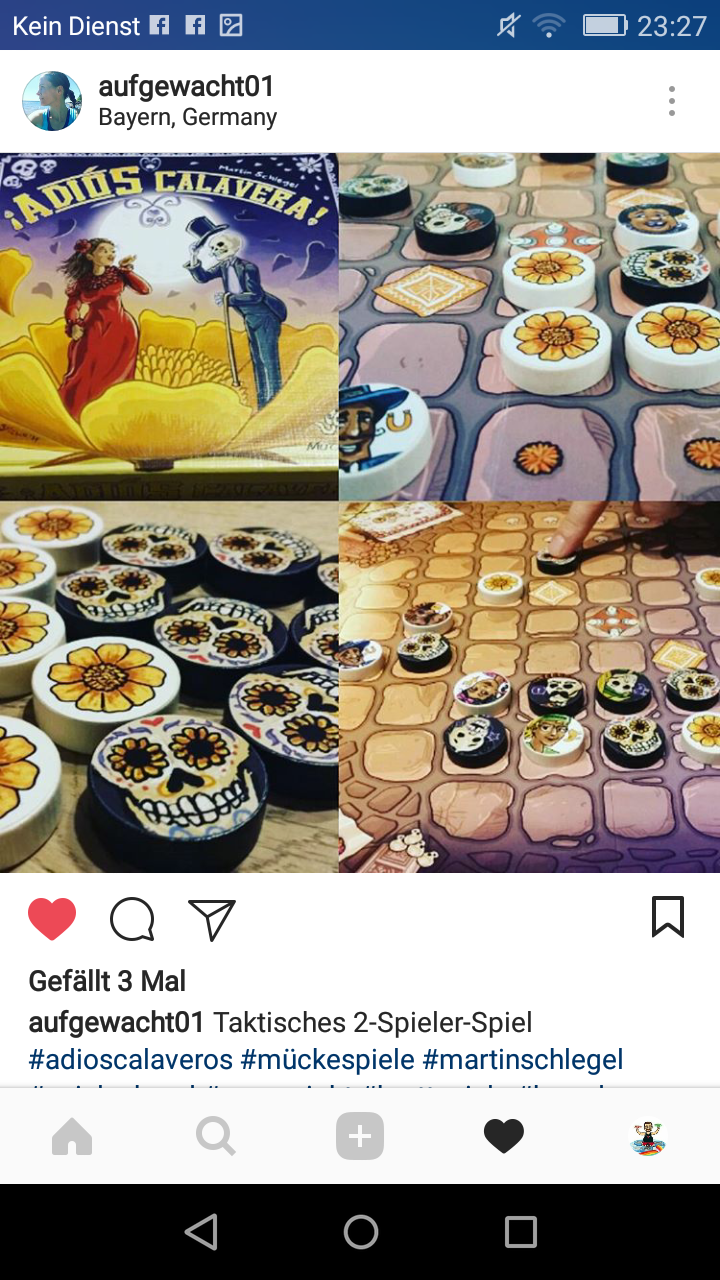Open the Bayern, Germany location

pos(187,118)
